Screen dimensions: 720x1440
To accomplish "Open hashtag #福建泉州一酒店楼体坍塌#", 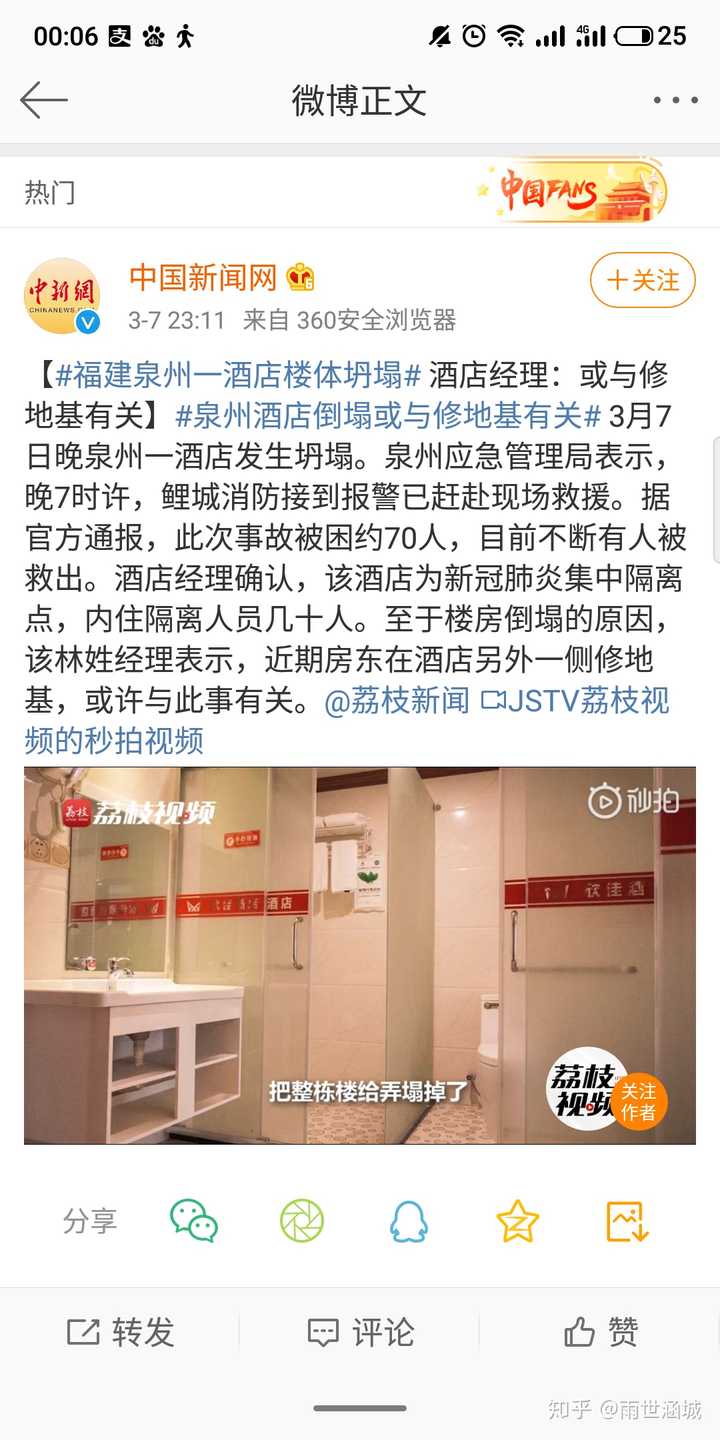I will [238, 376].
